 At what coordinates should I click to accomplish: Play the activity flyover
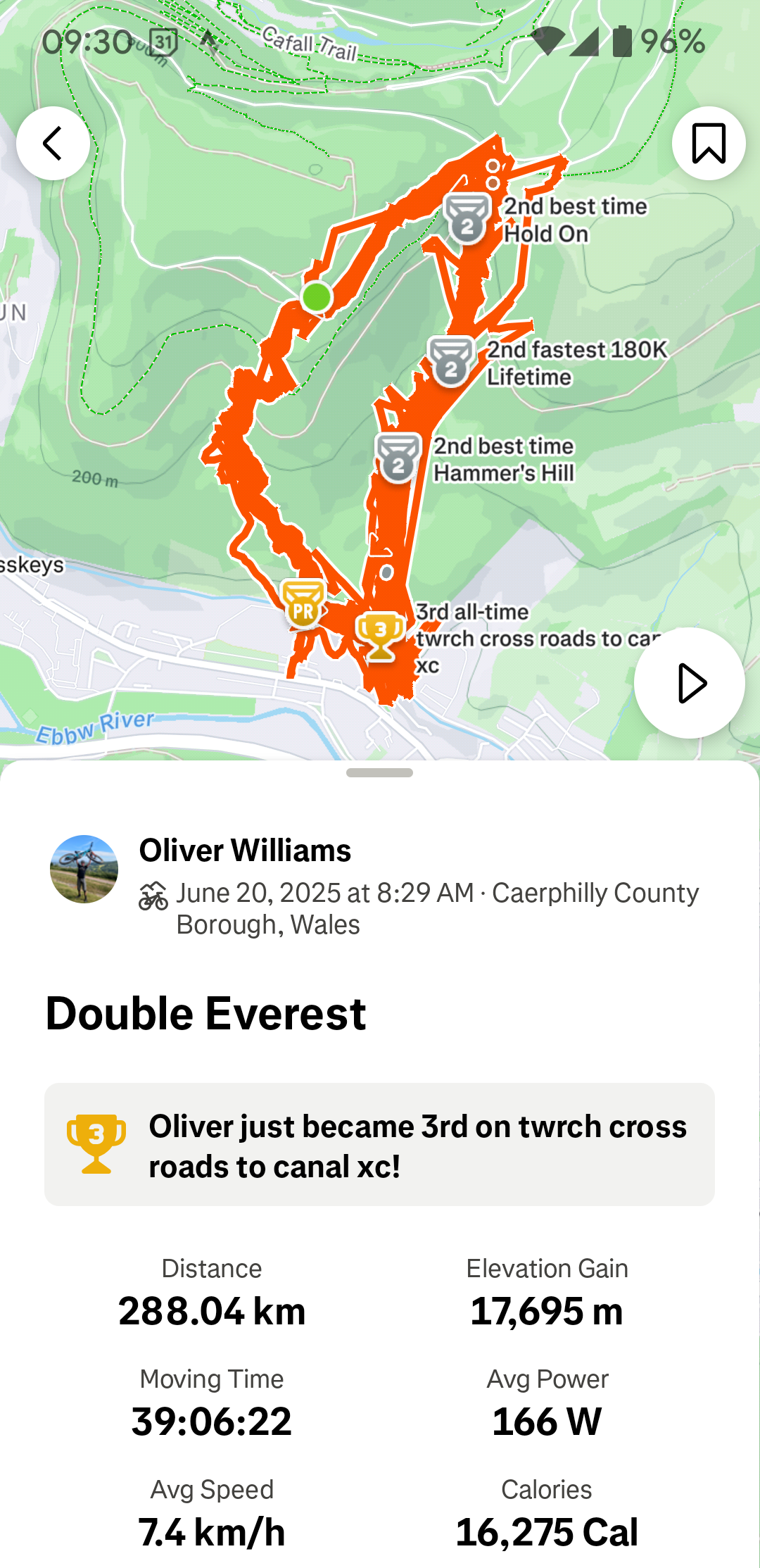pos(689,683)
